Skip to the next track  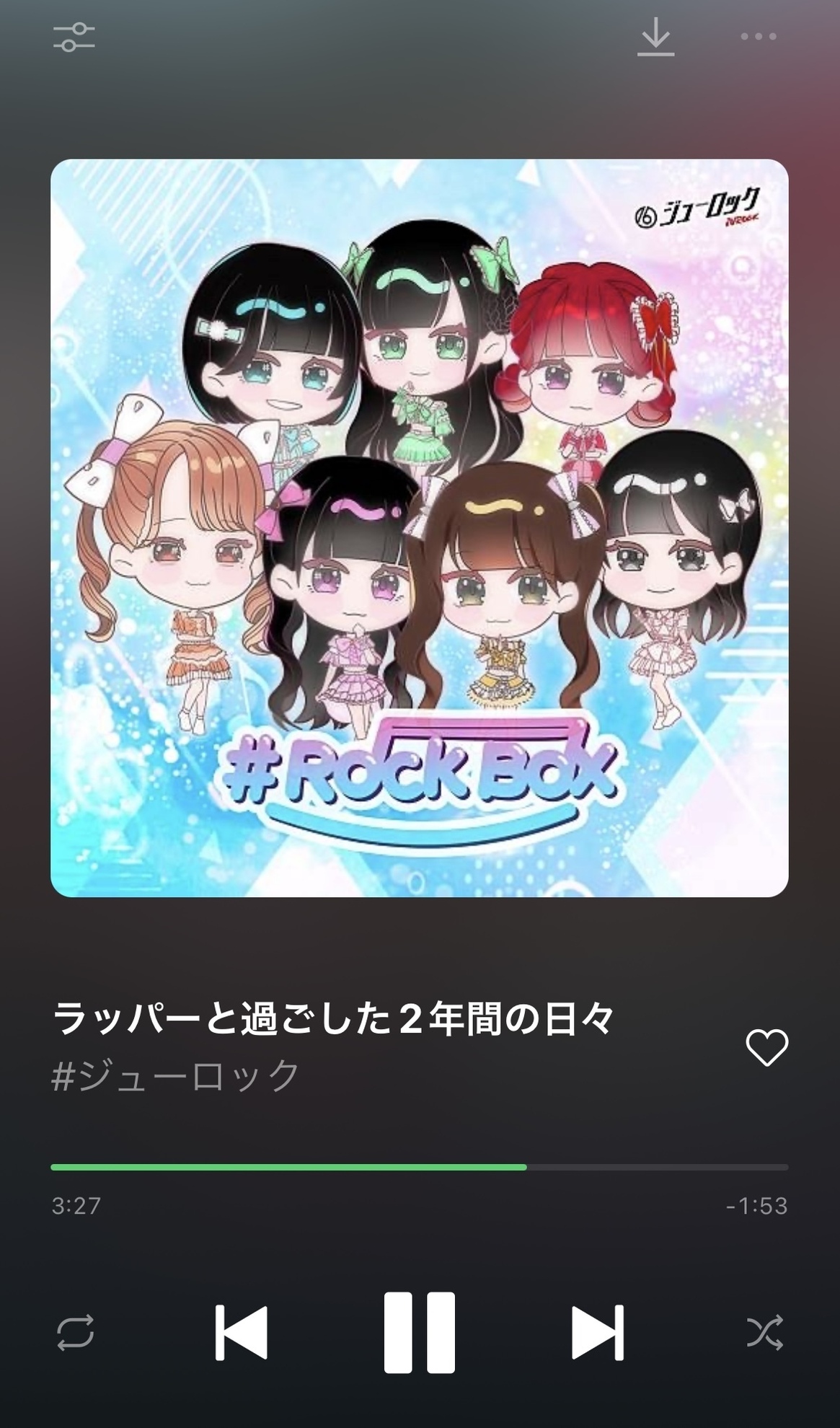(x=597, y=1333)
